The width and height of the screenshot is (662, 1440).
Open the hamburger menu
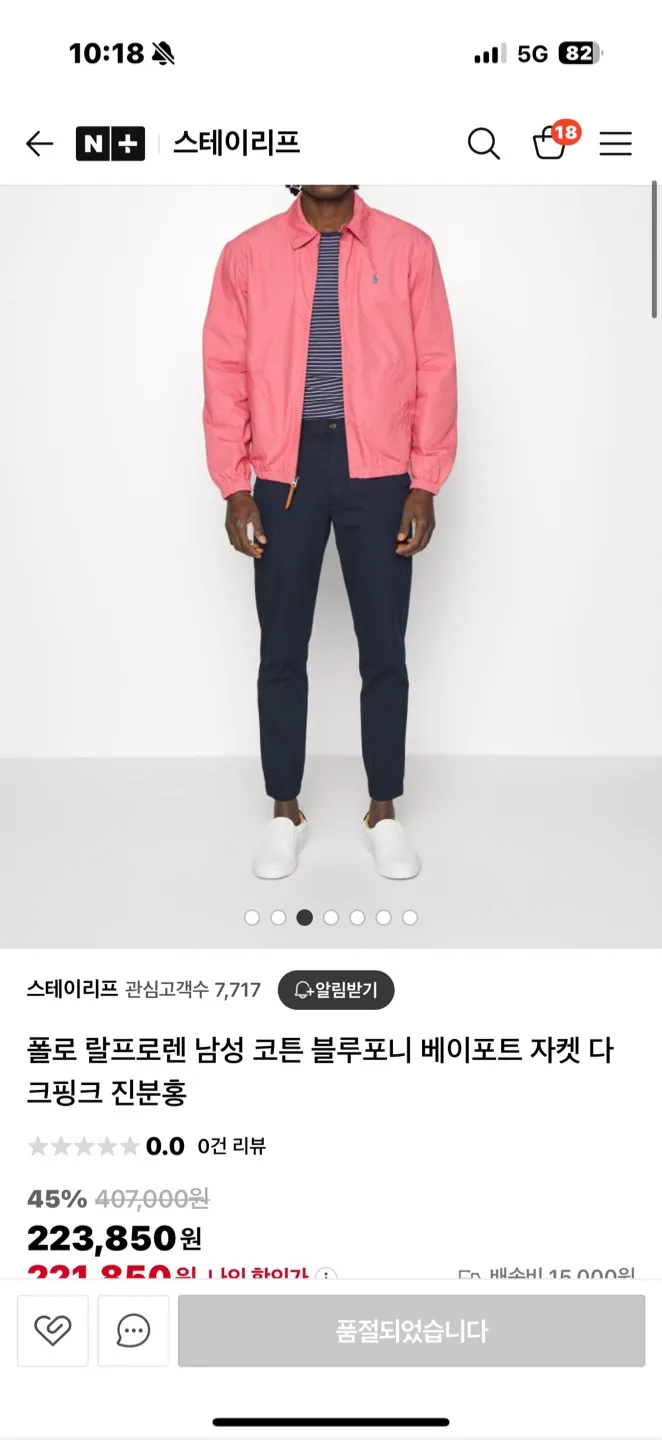click(615, 144)
